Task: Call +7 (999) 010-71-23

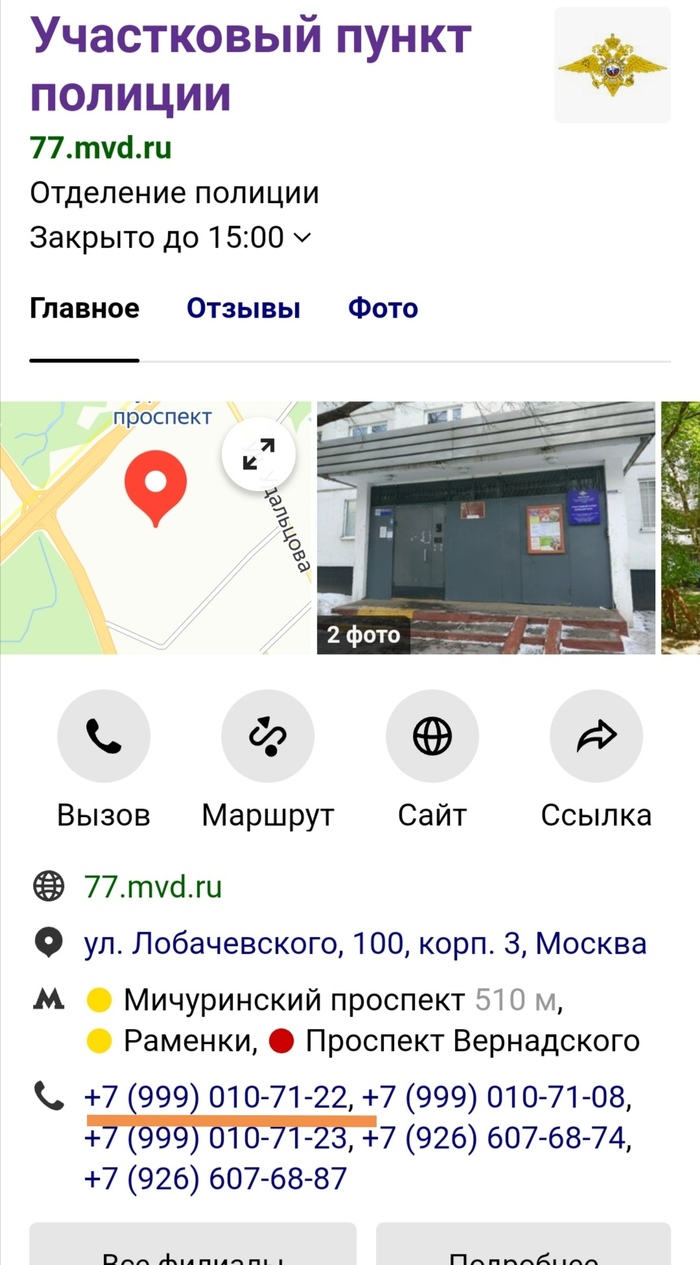Action: (x=217, y=1137)
